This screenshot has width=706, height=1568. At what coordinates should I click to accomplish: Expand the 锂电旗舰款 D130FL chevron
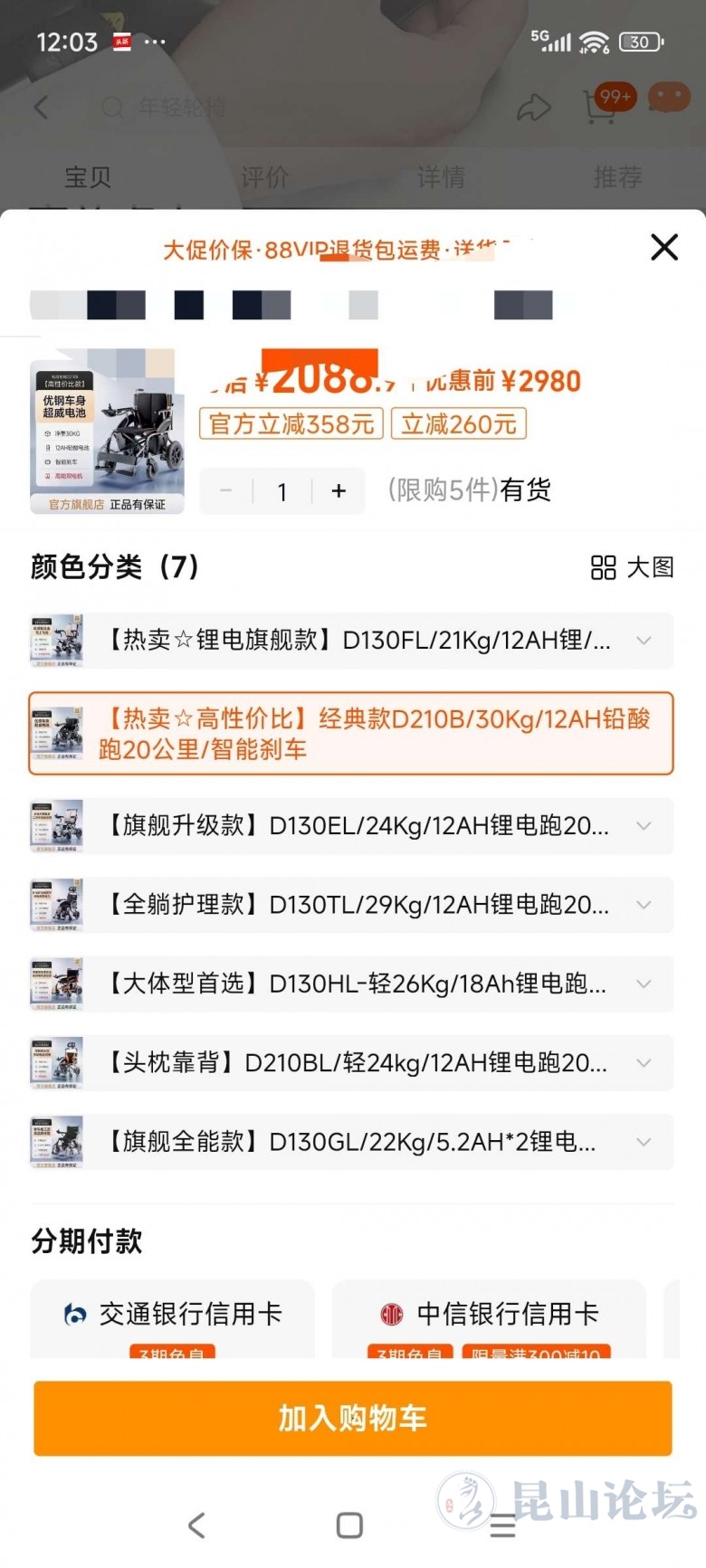pos(644,641)
